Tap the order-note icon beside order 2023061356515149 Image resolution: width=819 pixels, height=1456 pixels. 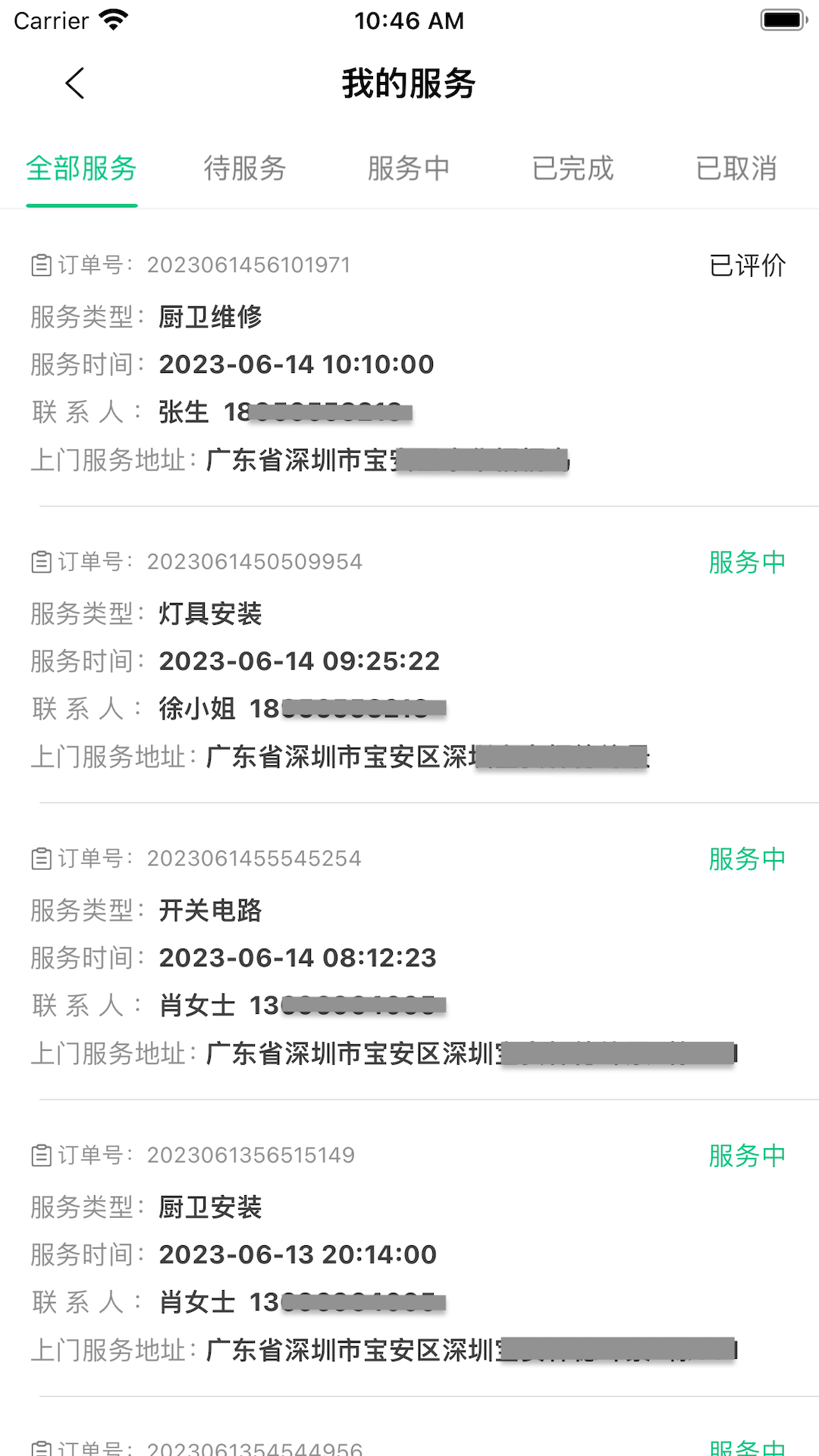pos(42,1154)
